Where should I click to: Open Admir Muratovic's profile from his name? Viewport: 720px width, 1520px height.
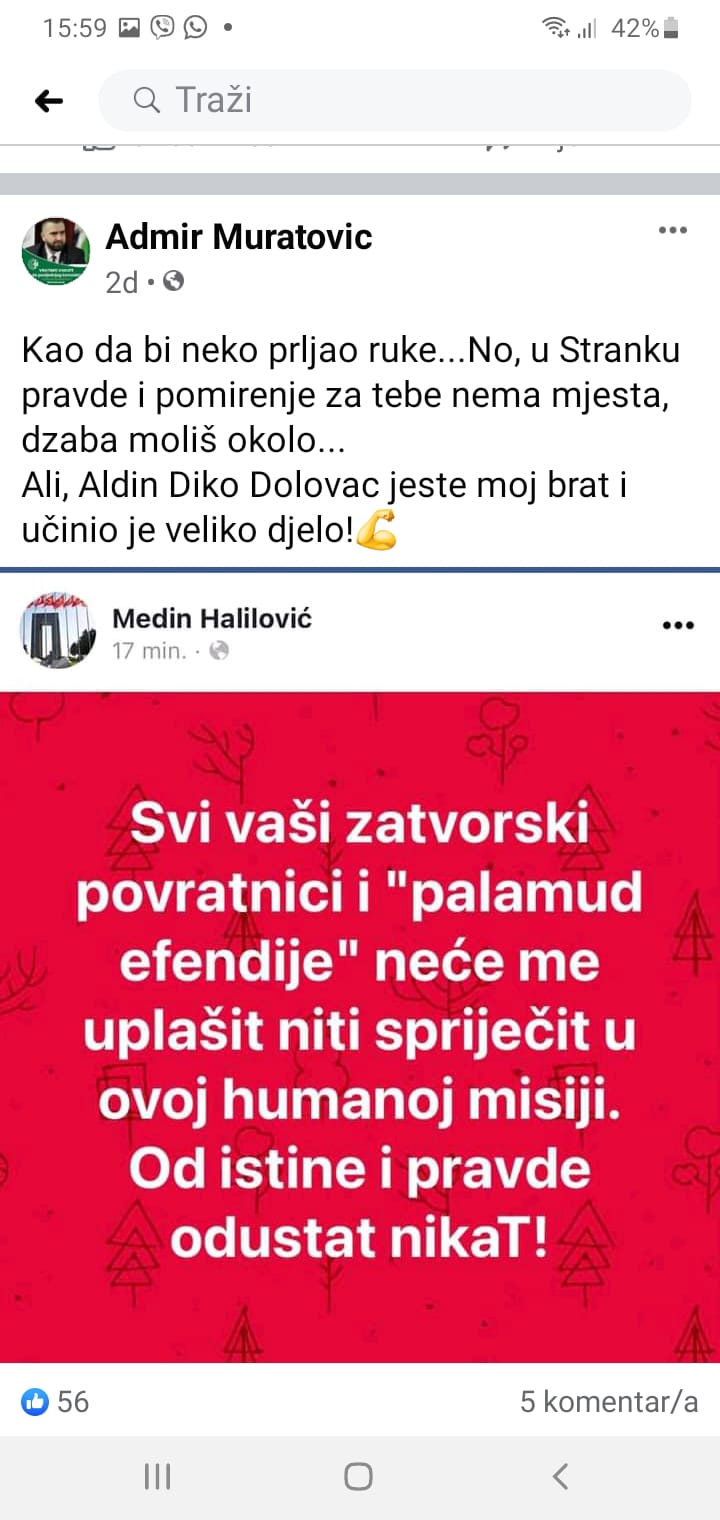[239, 237]
